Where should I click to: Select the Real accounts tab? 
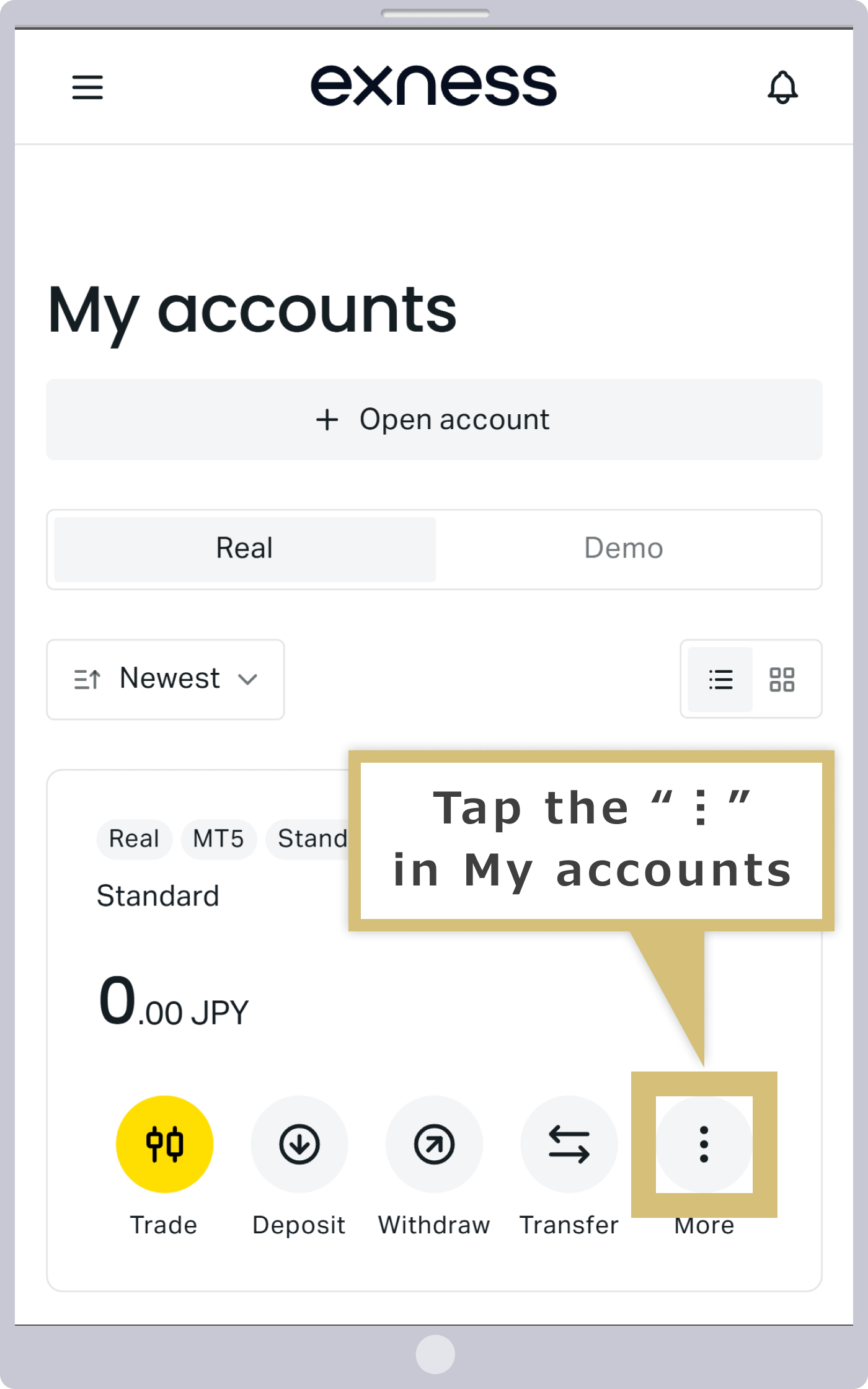245,549
